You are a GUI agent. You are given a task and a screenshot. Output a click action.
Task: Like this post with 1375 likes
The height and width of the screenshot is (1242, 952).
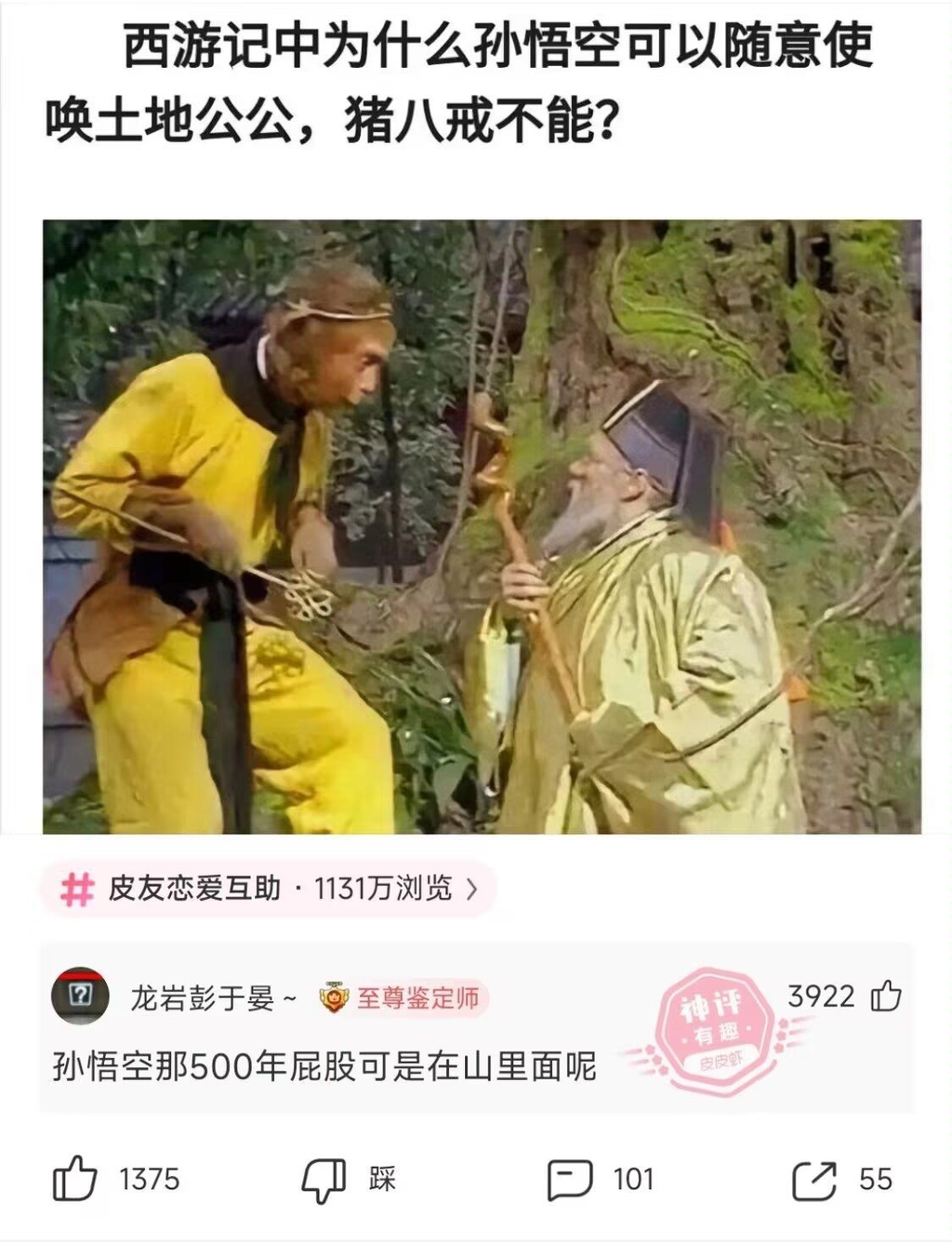(75, 1180)
